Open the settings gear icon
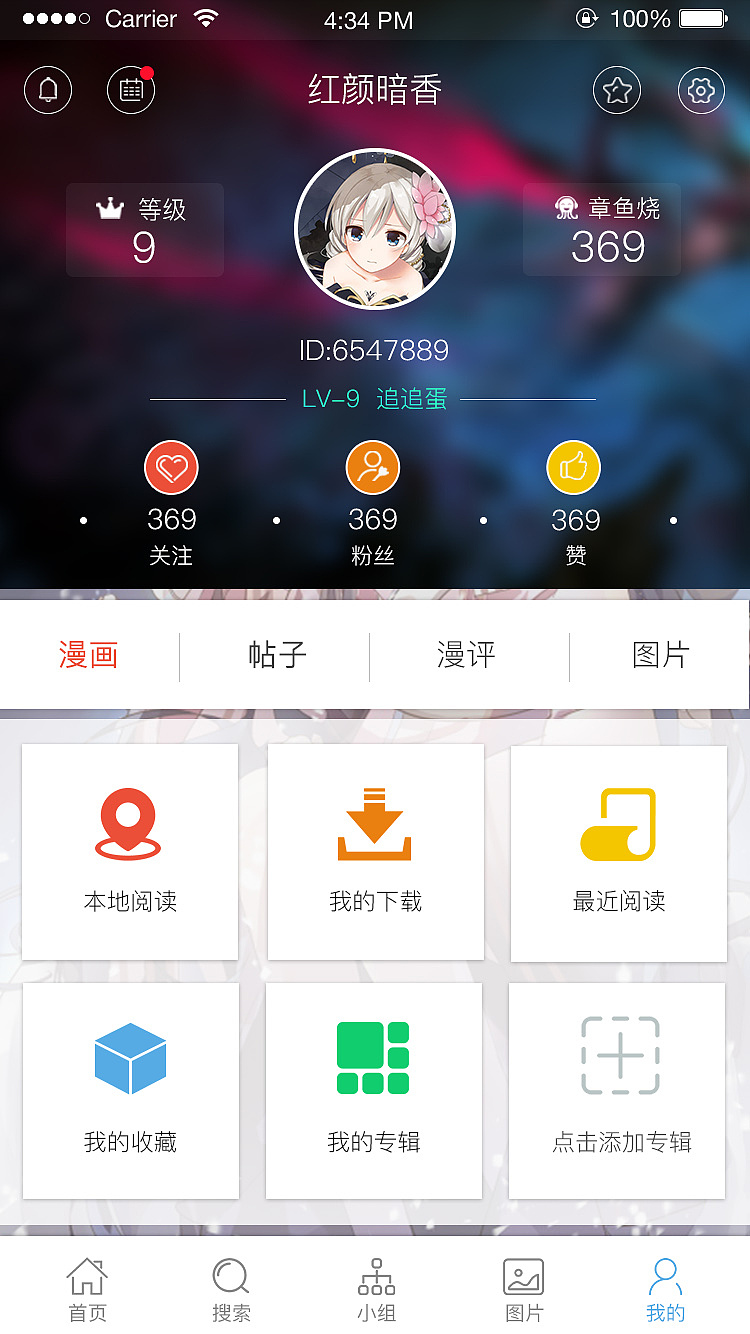 pyautogui.click(x=701, y=89)
